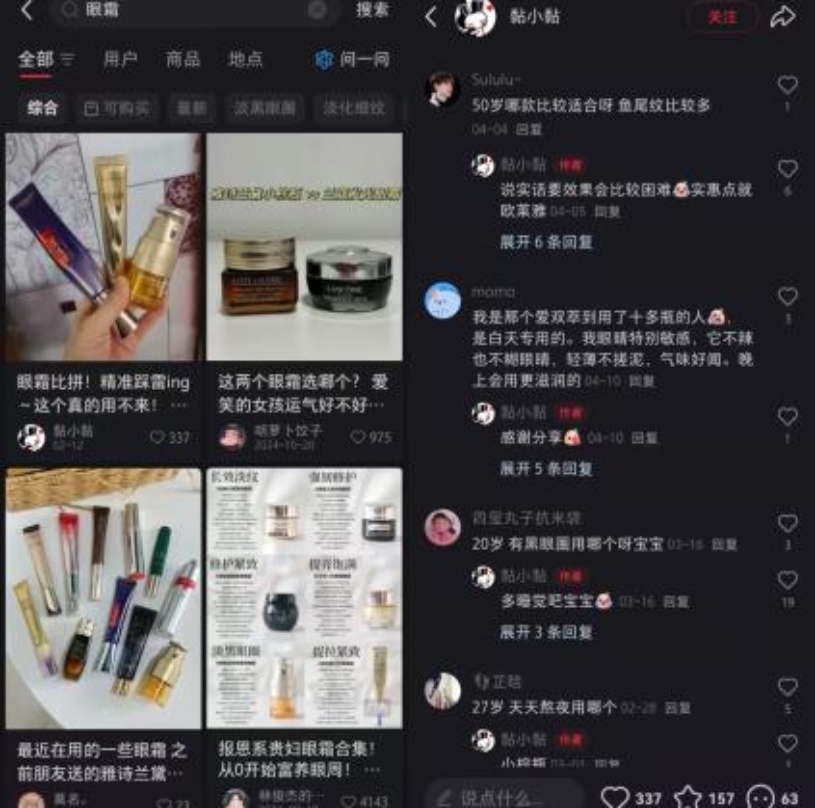This screenshot has height=808, width=815.
Task: Like Sululu's comment
Action: click(788, 86)
